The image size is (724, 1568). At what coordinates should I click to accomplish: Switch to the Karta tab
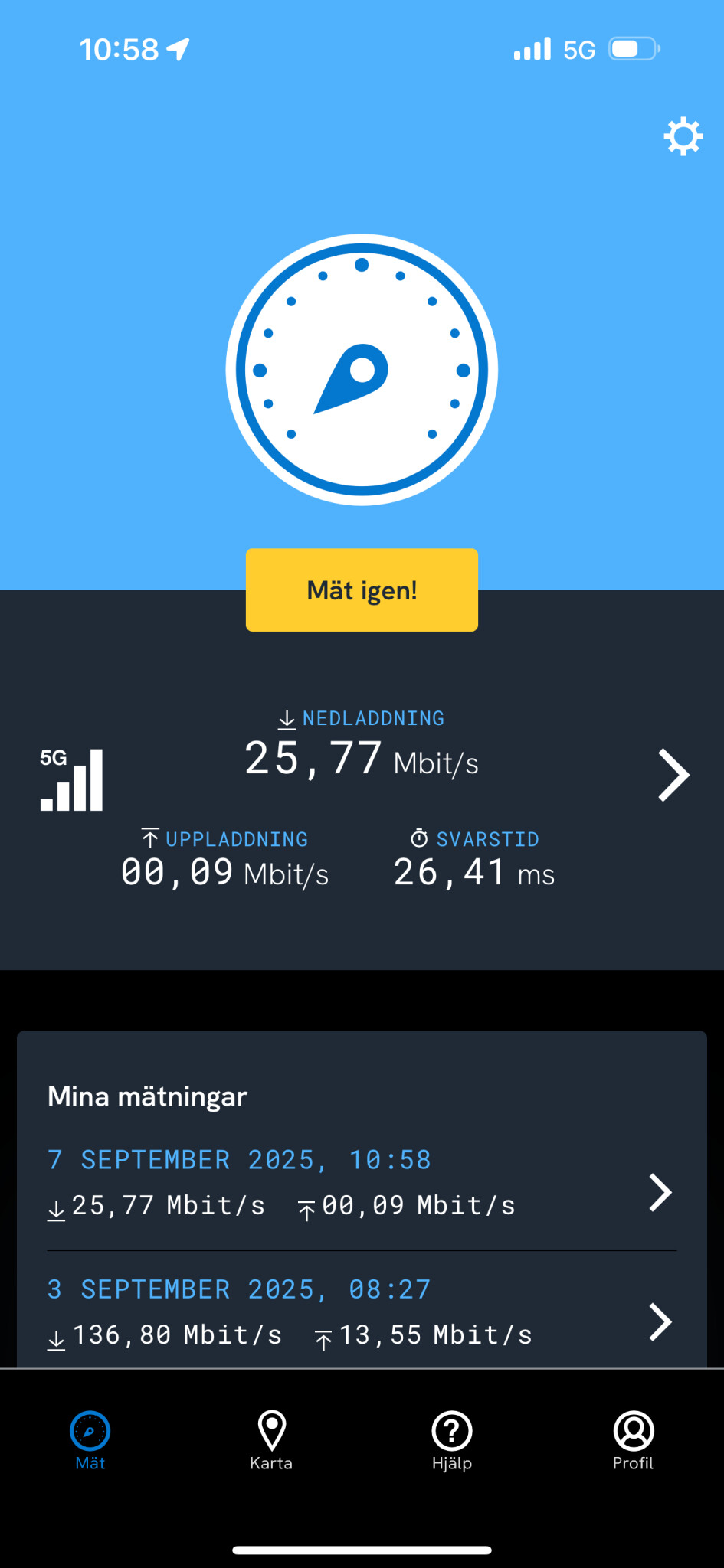pos(271,1440)
